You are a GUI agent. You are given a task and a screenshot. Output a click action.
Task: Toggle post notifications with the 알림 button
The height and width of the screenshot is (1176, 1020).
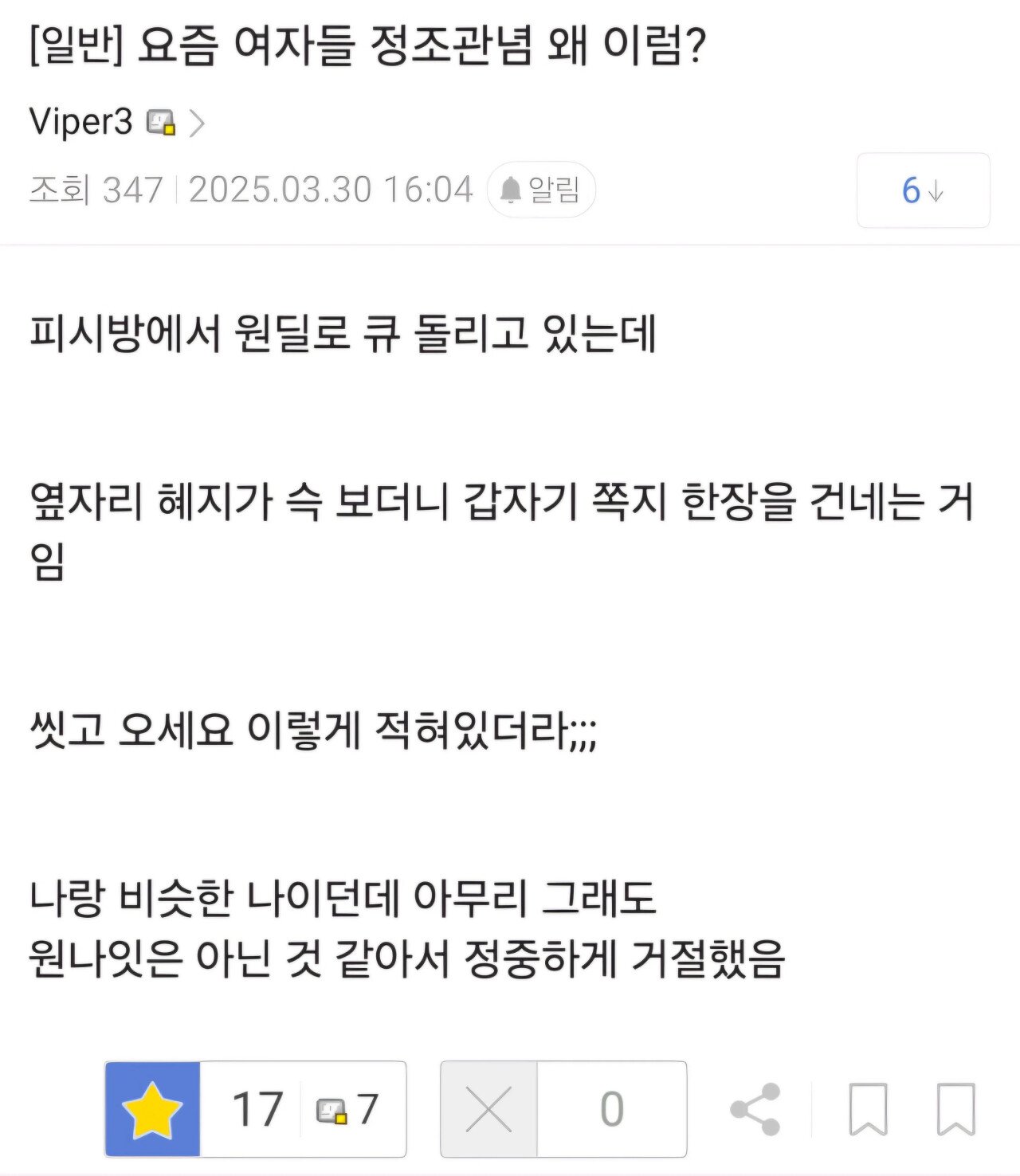(x=540, y=189)
